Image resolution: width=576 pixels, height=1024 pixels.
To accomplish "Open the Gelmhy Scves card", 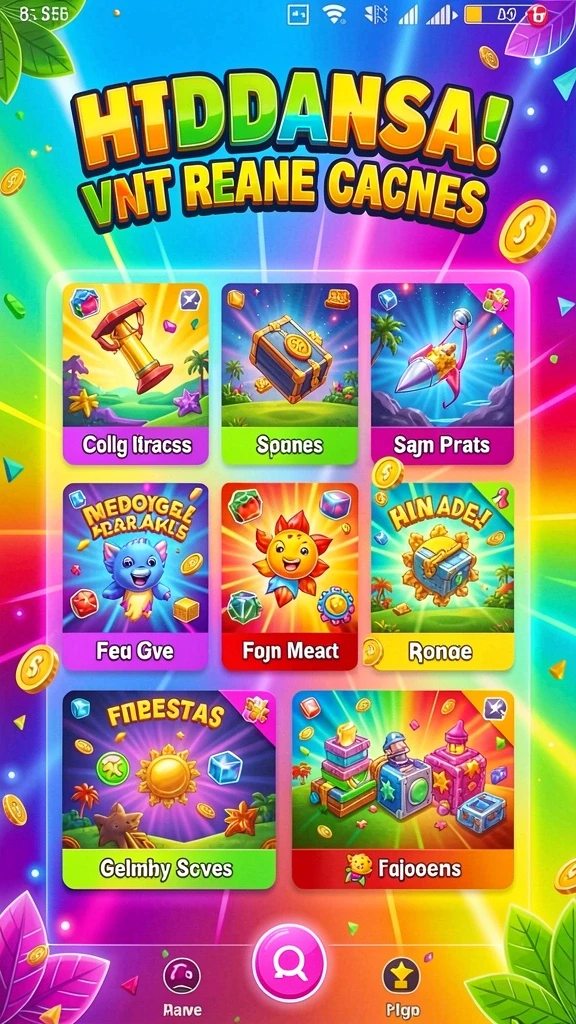I will [x=169, y=790].
